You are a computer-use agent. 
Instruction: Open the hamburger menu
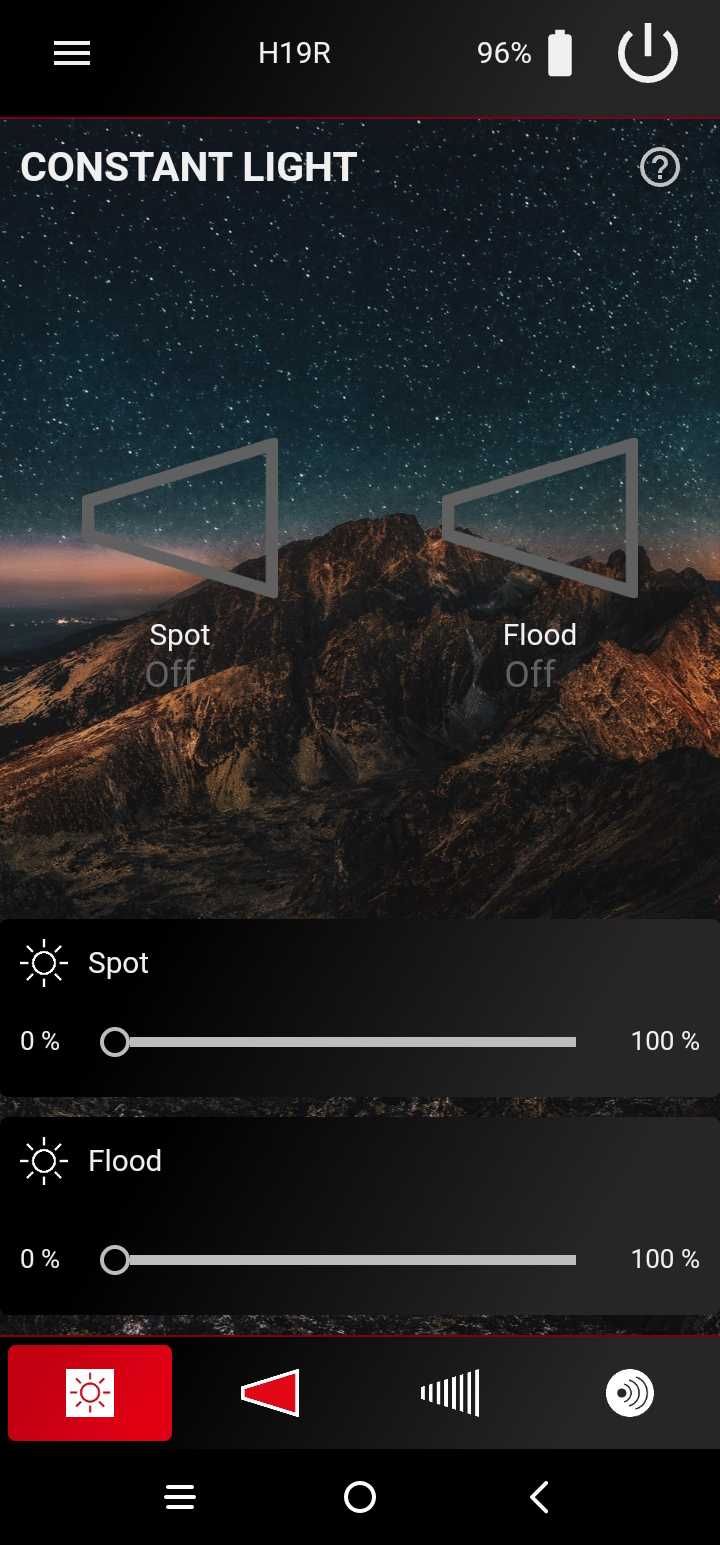pos(72,54)
